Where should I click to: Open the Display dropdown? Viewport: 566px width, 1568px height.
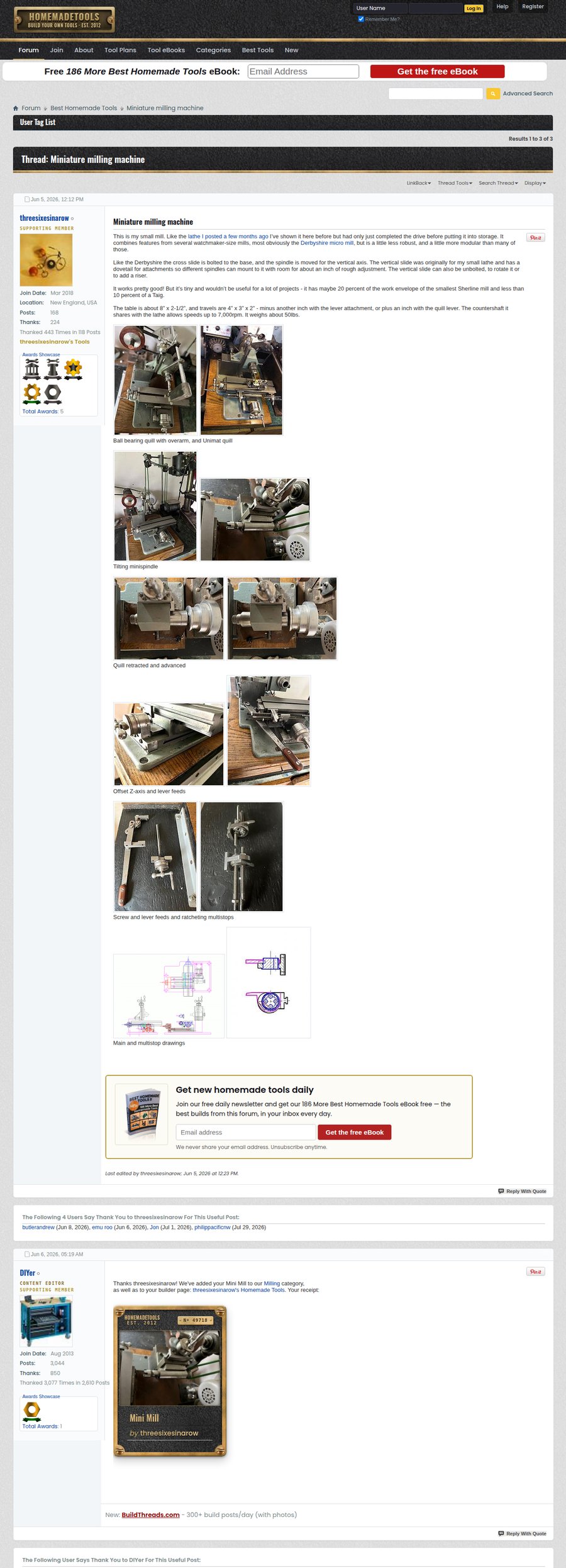coord(535,183)
